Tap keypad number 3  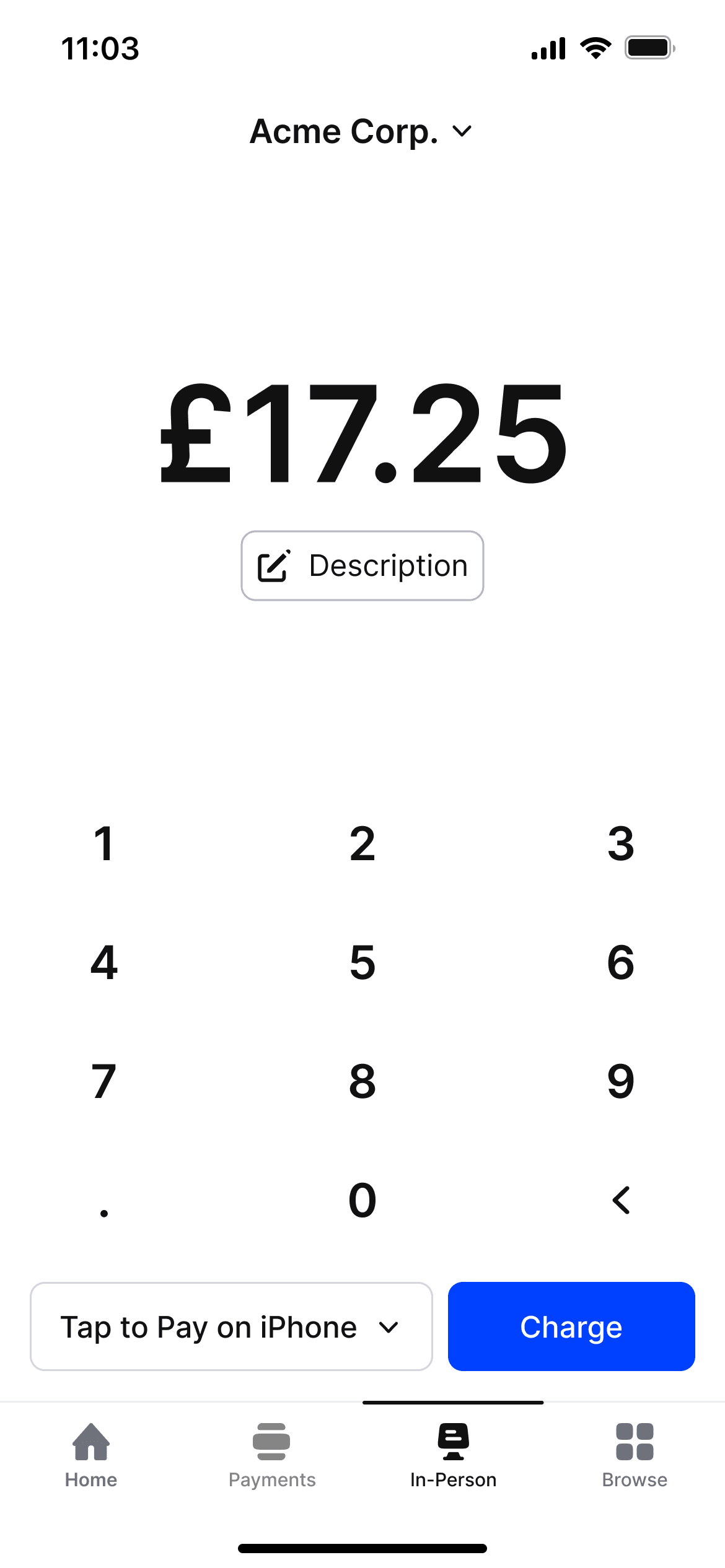tap(621, 843)
